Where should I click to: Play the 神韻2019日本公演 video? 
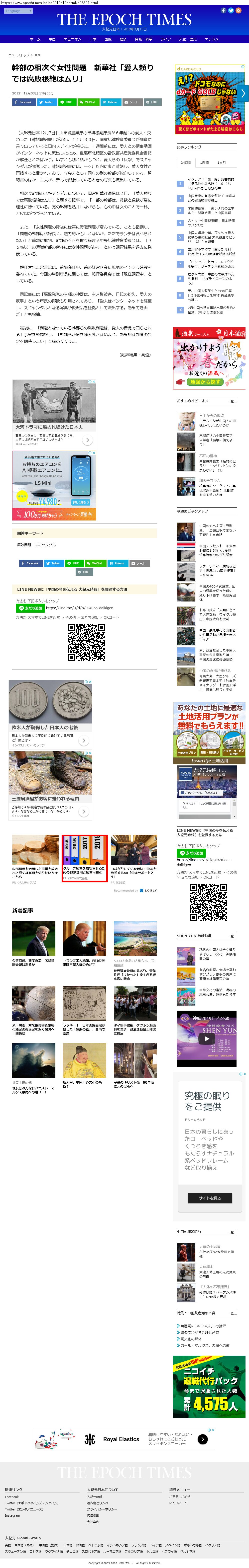coord(207,1039)
